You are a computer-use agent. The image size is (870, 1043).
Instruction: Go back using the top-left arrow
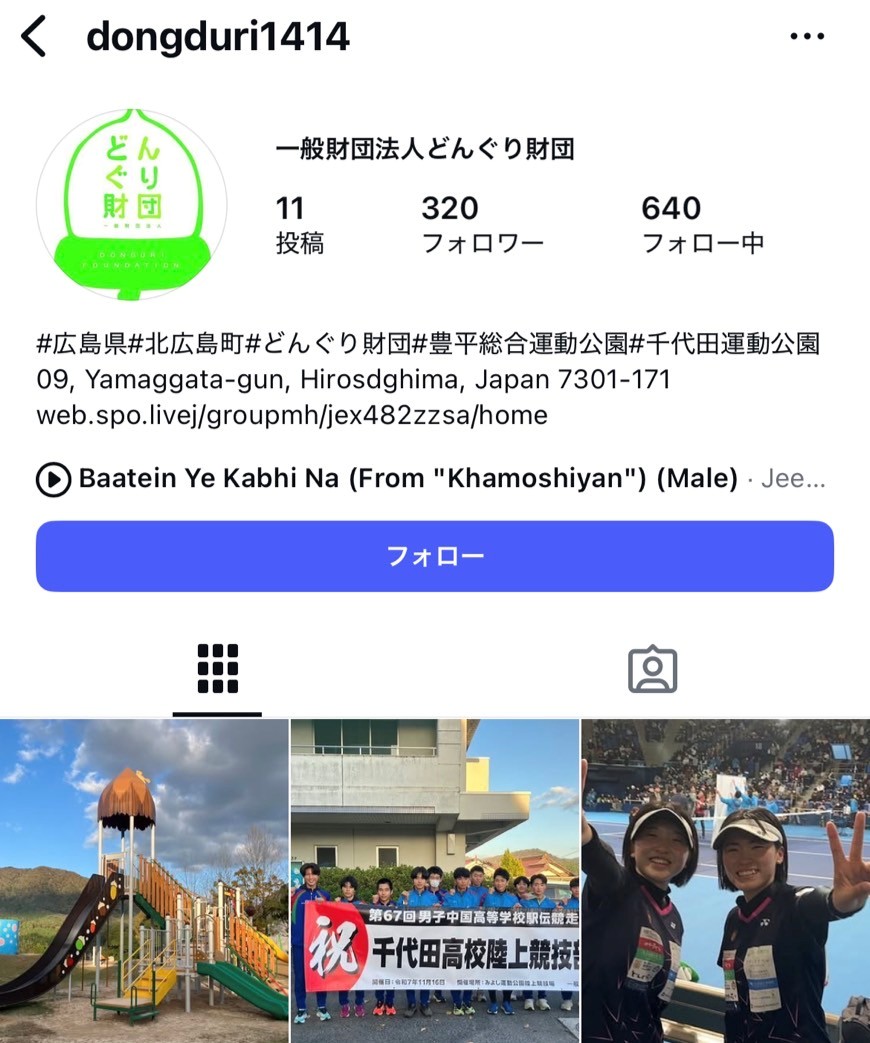click(34, 37)
